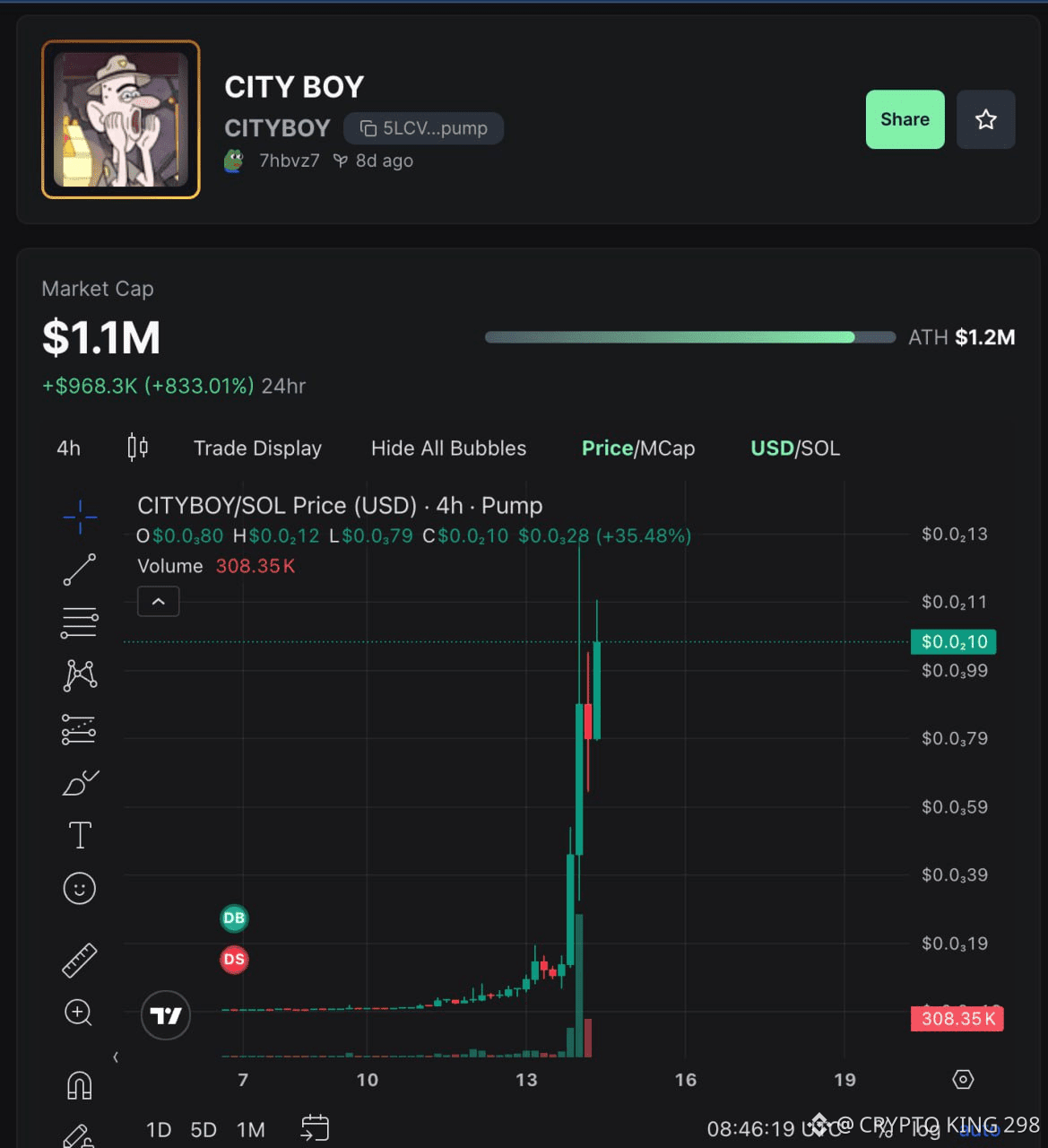Open chart settings gear on the price axis
Image resolution: width=1048 pixels, height=1148 pixels.
pyautogui.click(x=963, y=1079)
